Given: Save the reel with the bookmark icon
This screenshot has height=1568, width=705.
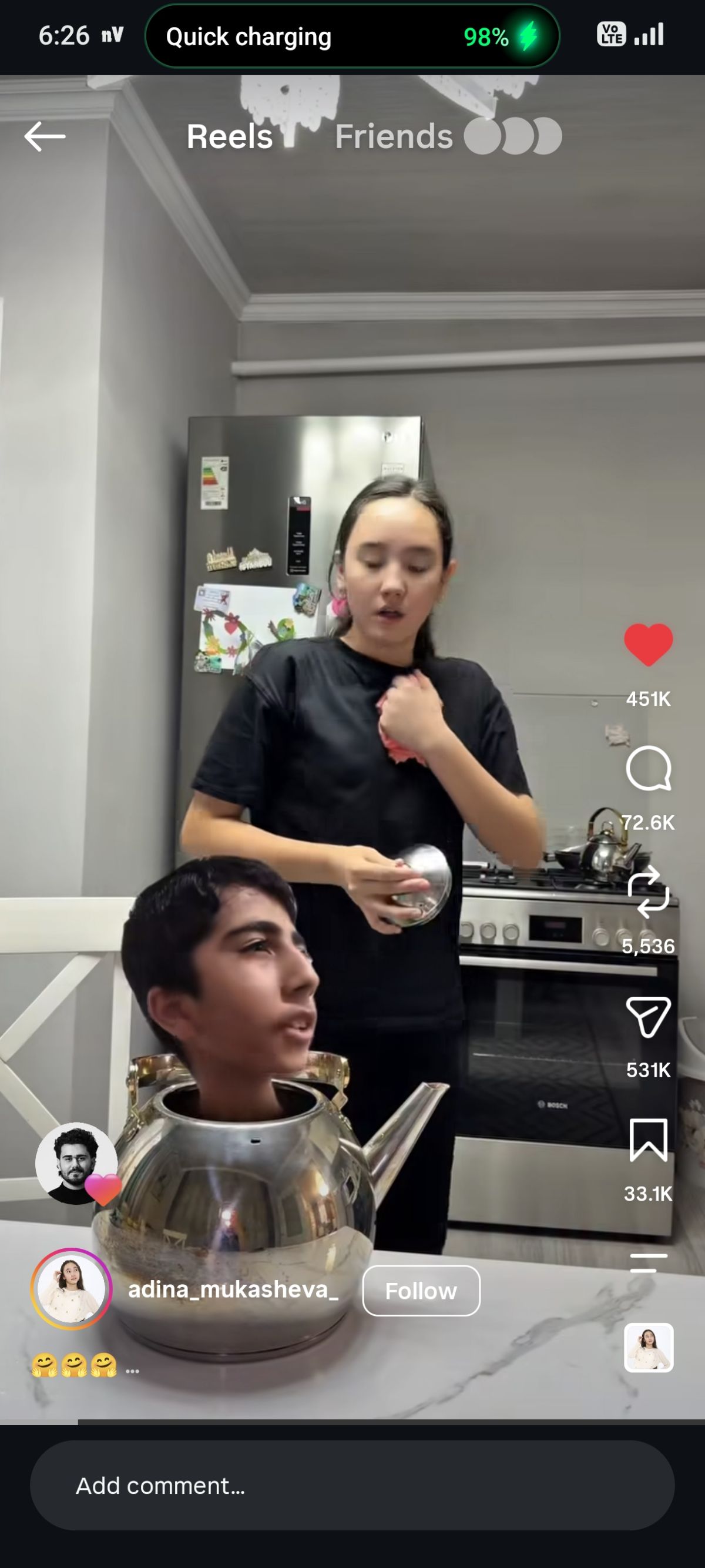Looking at the screenshot, I should pos(649,1140).
